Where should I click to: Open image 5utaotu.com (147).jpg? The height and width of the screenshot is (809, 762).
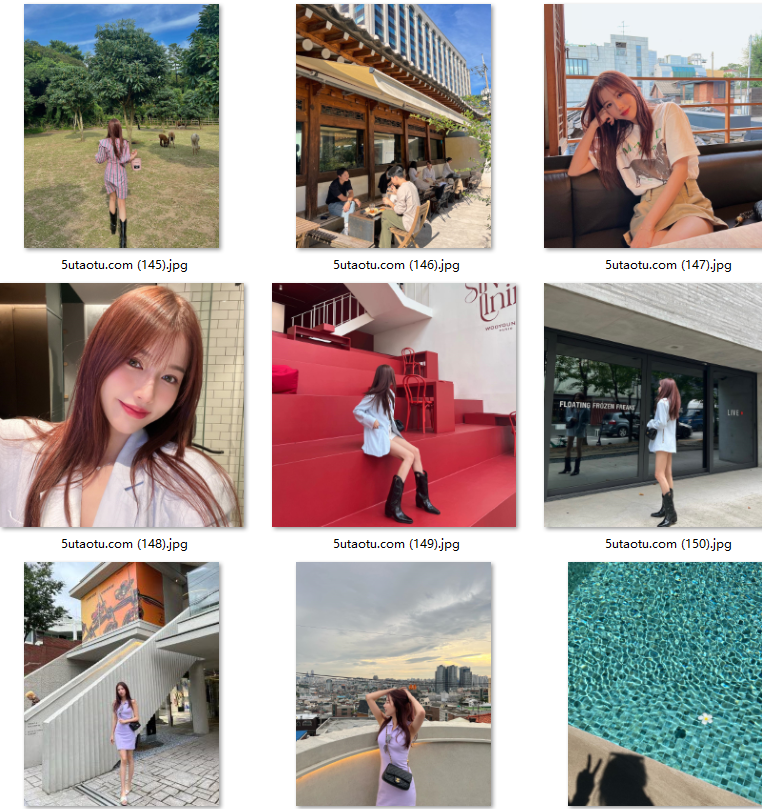point(652,126)
